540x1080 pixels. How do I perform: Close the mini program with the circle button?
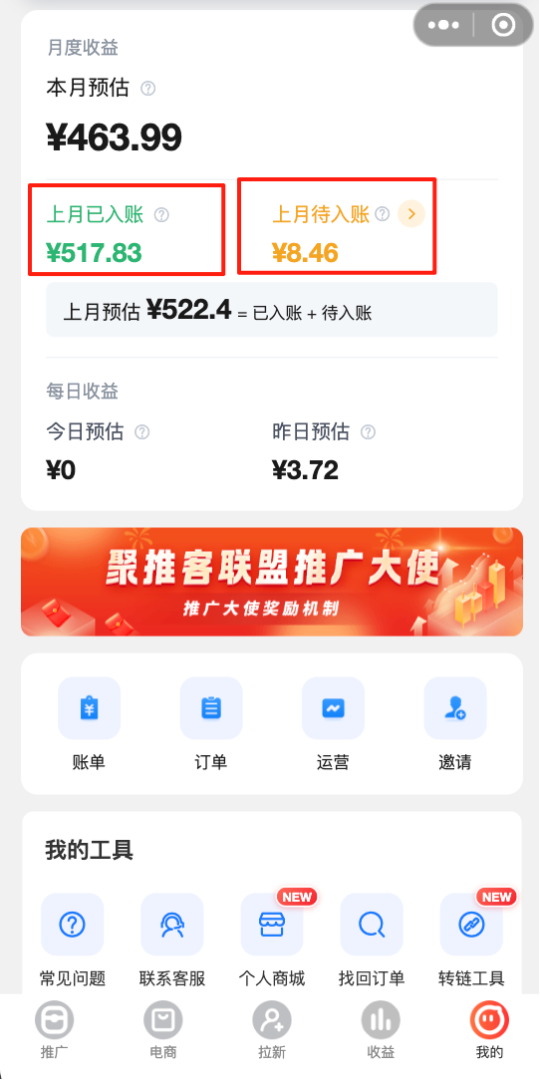[503, 25]
